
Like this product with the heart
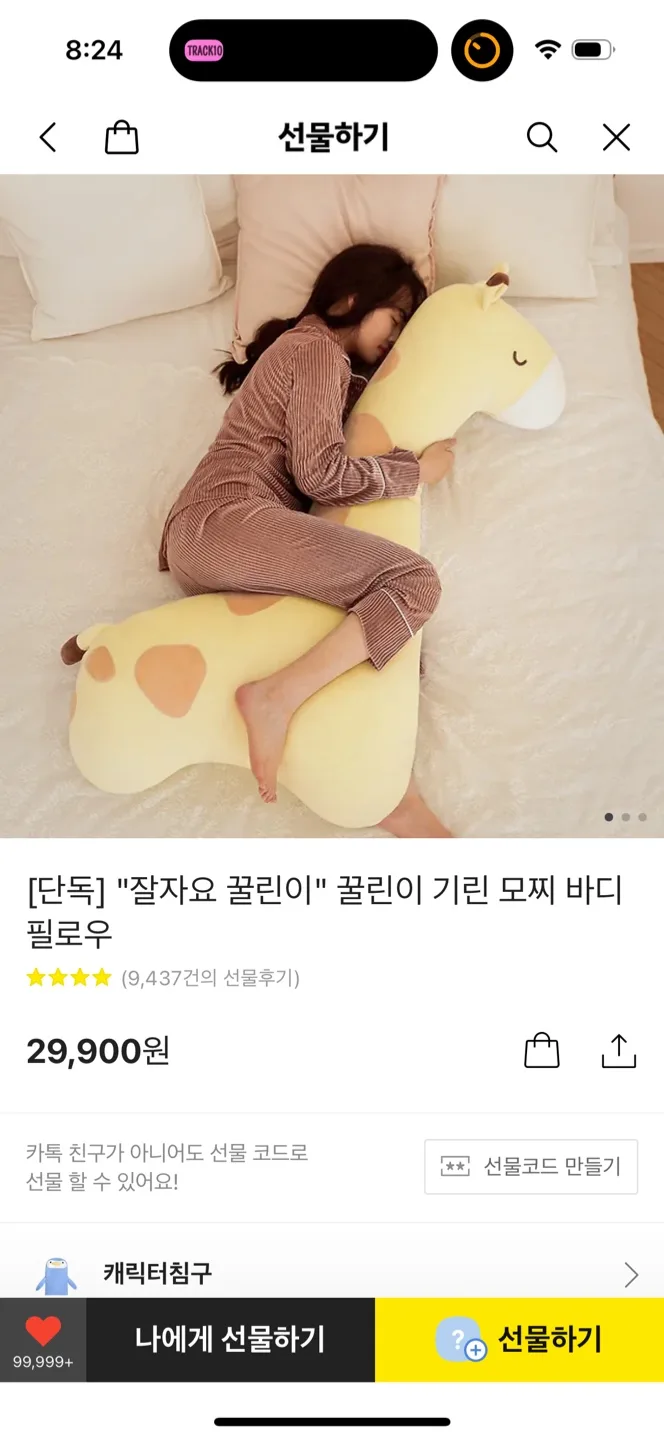43,1338
